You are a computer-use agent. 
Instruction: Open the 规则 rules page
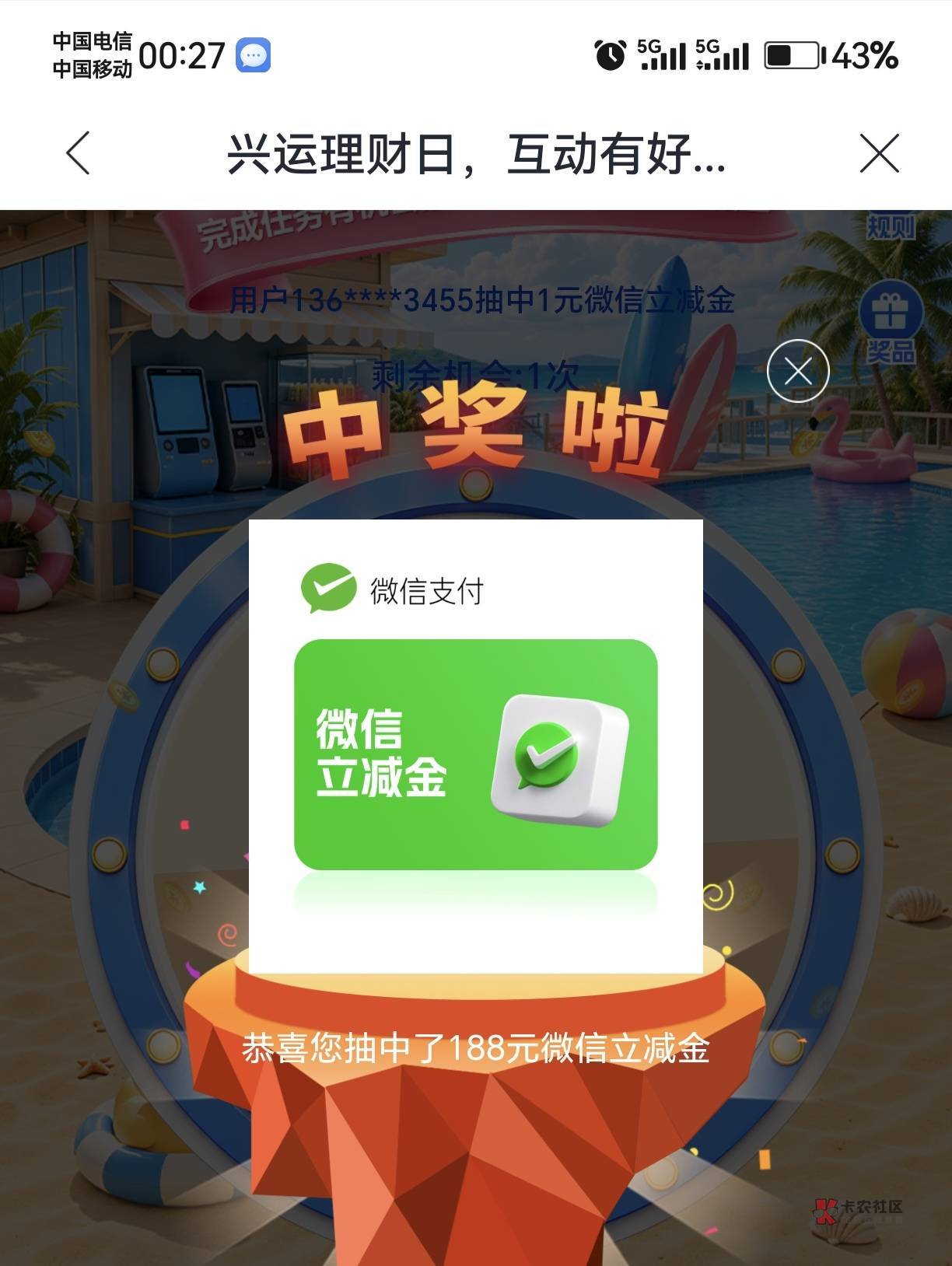pos(891,226)
